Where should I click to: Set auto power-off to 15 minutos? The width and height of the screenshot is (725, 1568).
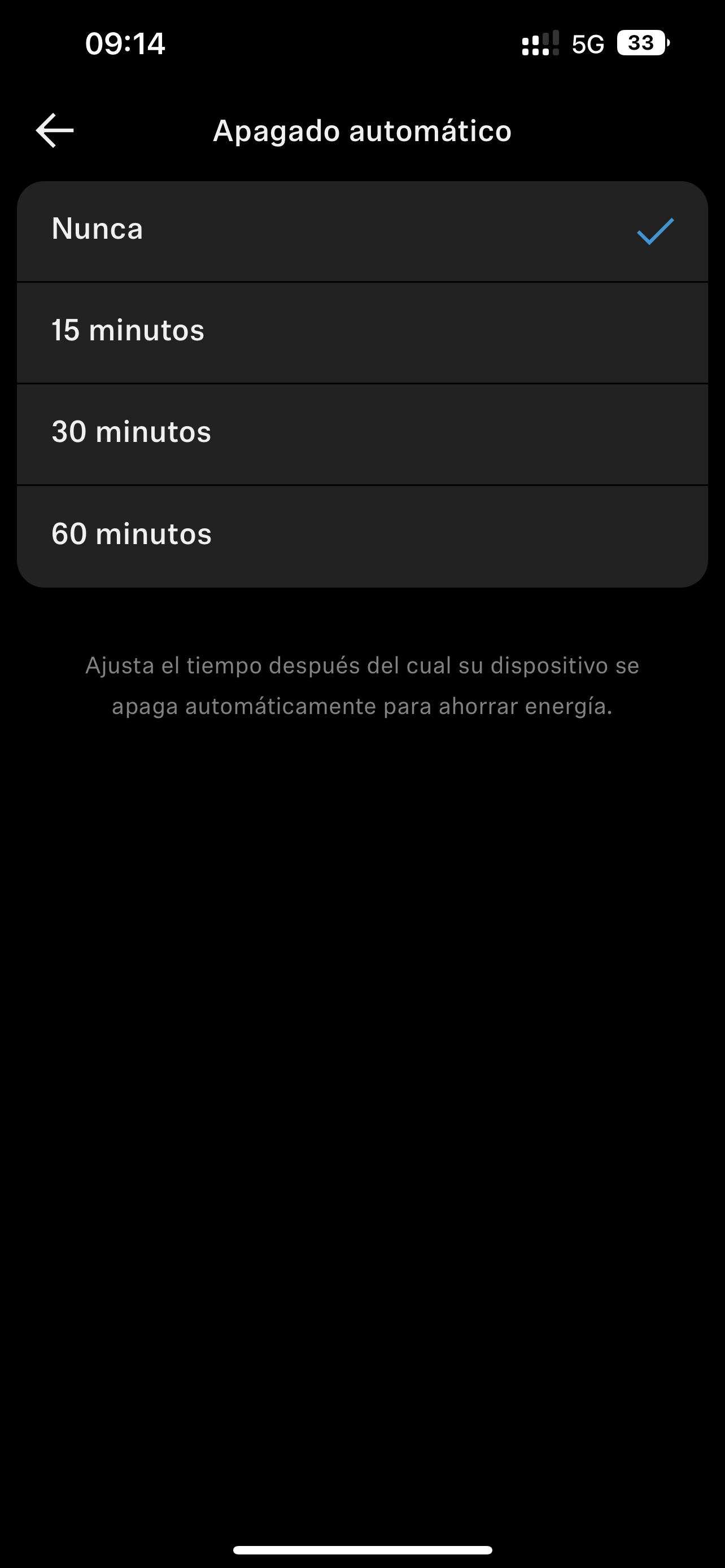361,332
